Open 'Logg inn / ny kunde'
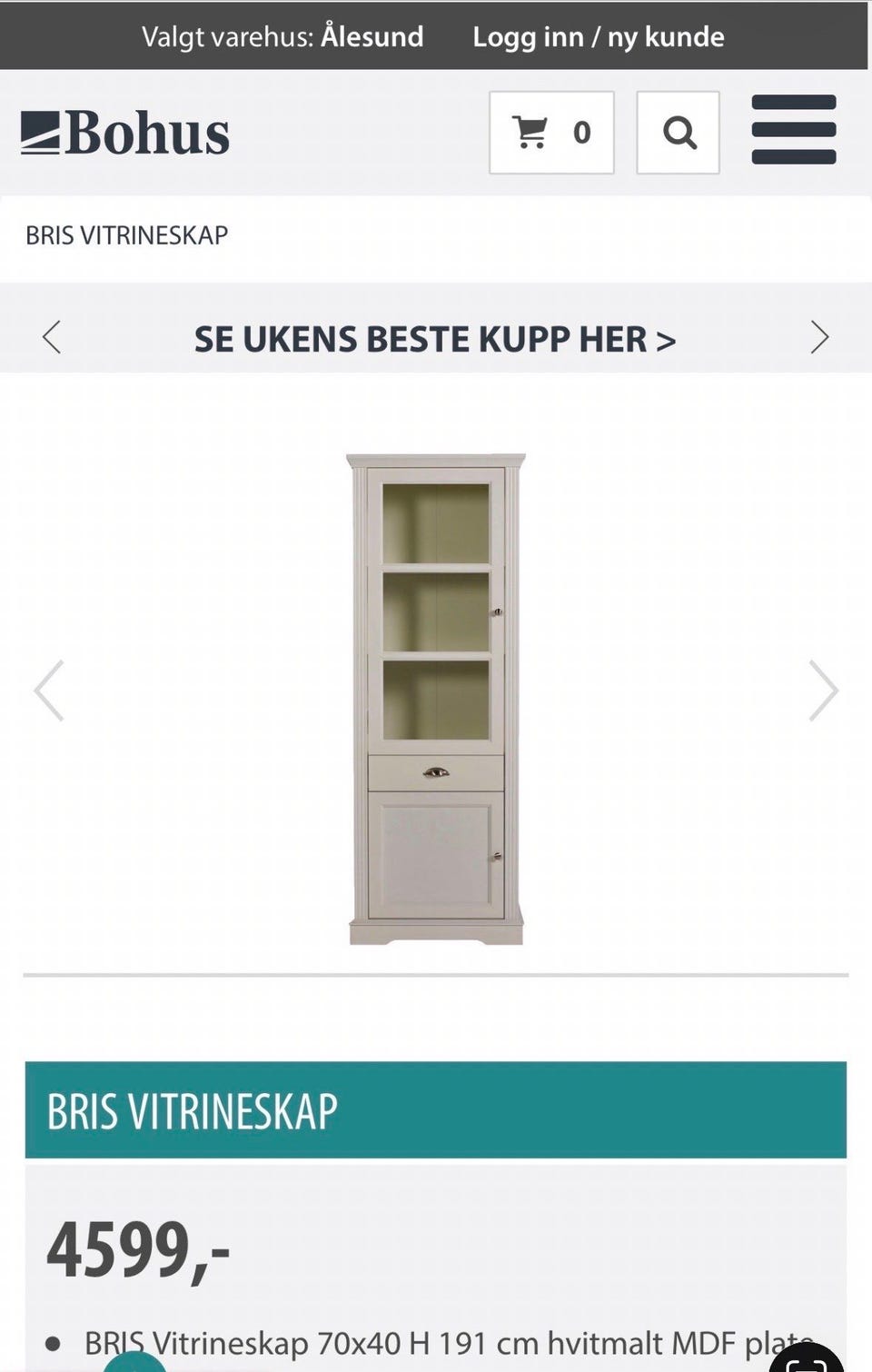This screenshot has height=1372, width=872. point(598,36)
